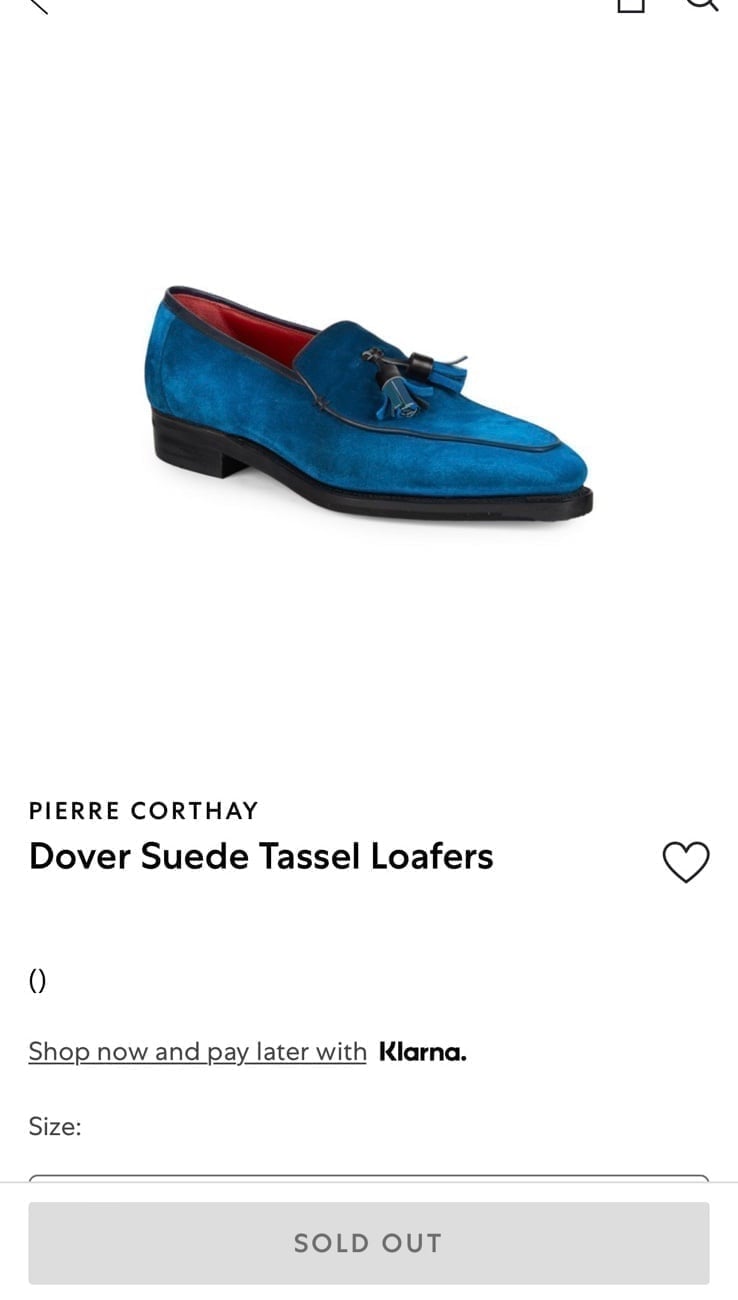Open the shopping bag icon
Image resolution: width=738 pixels, height=1300 pixels.
[631, 5]
